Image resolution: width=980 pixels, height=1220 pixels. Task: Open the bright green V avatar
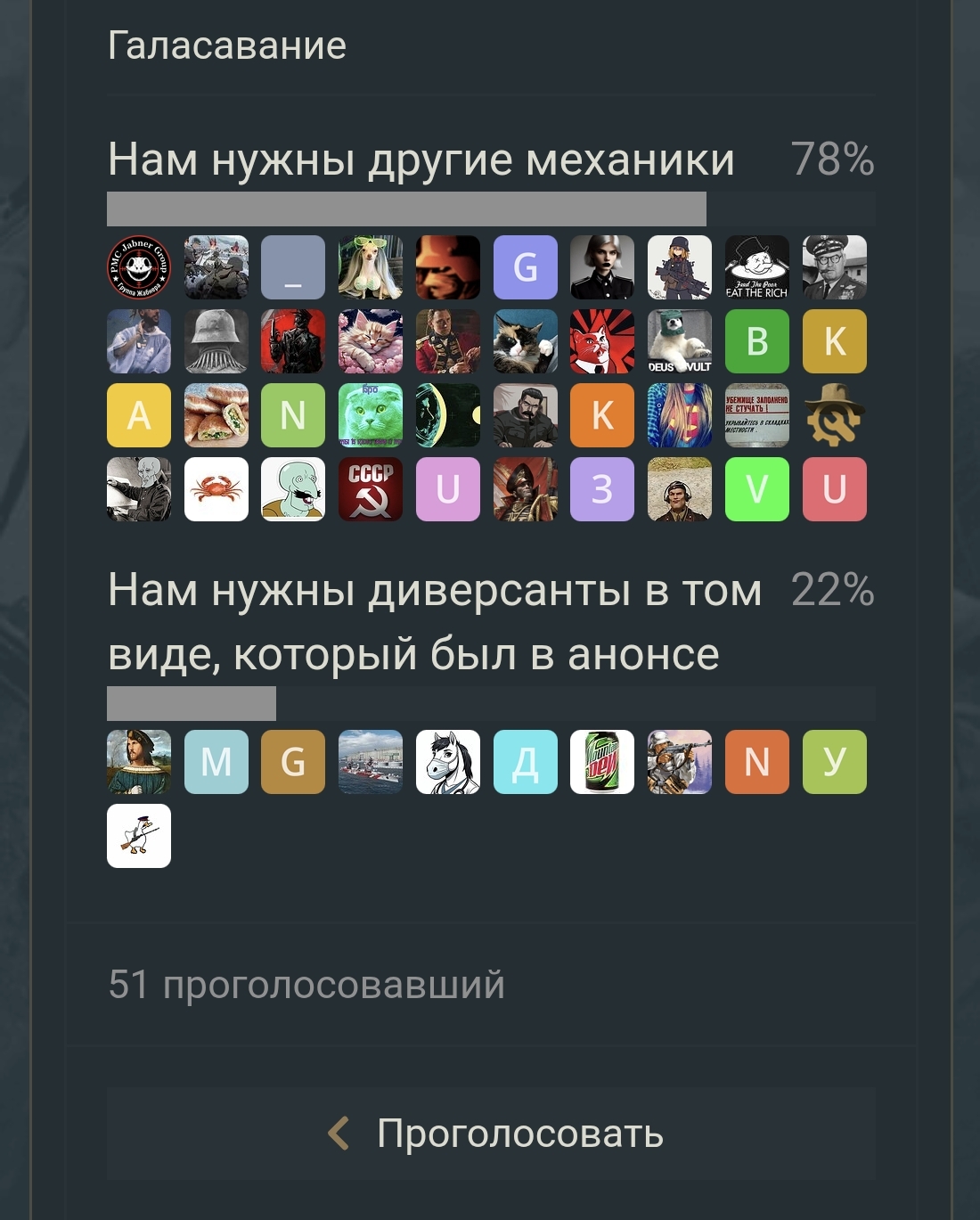(756, 489)
